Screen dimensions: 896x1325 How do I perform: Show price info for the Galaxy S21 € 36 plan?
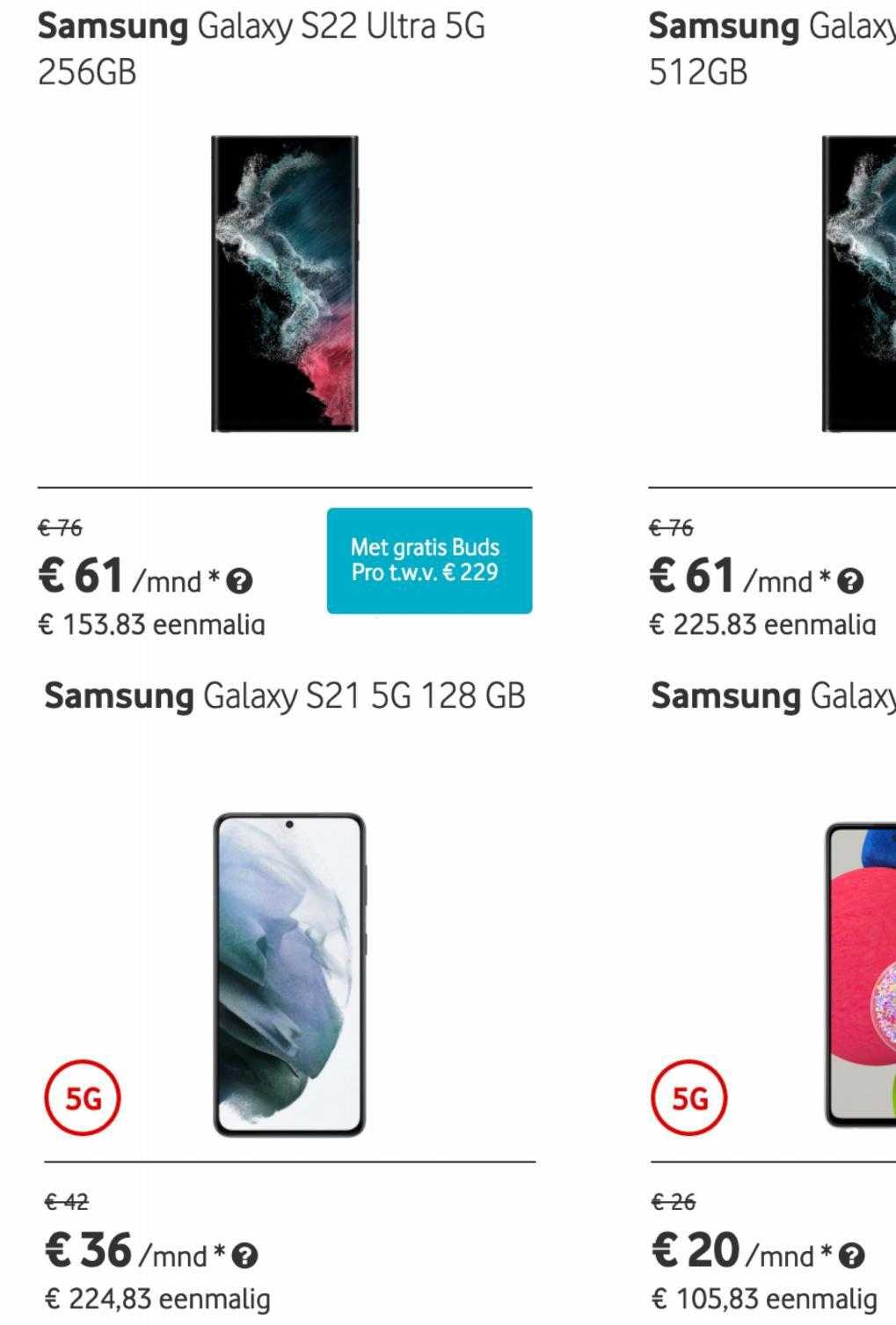tap(244, 1256)
